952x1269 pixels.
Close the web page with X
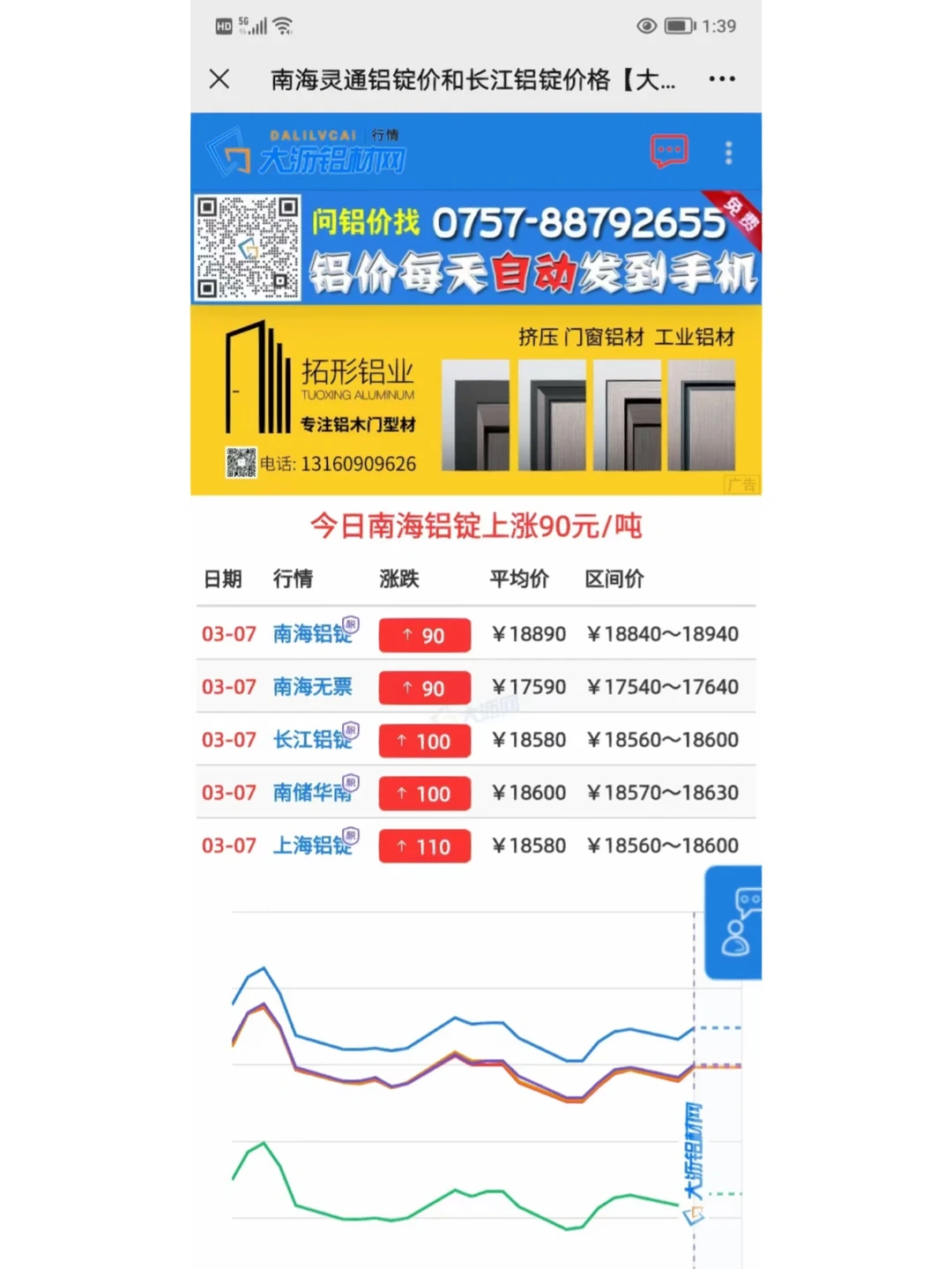click(219, 79)
